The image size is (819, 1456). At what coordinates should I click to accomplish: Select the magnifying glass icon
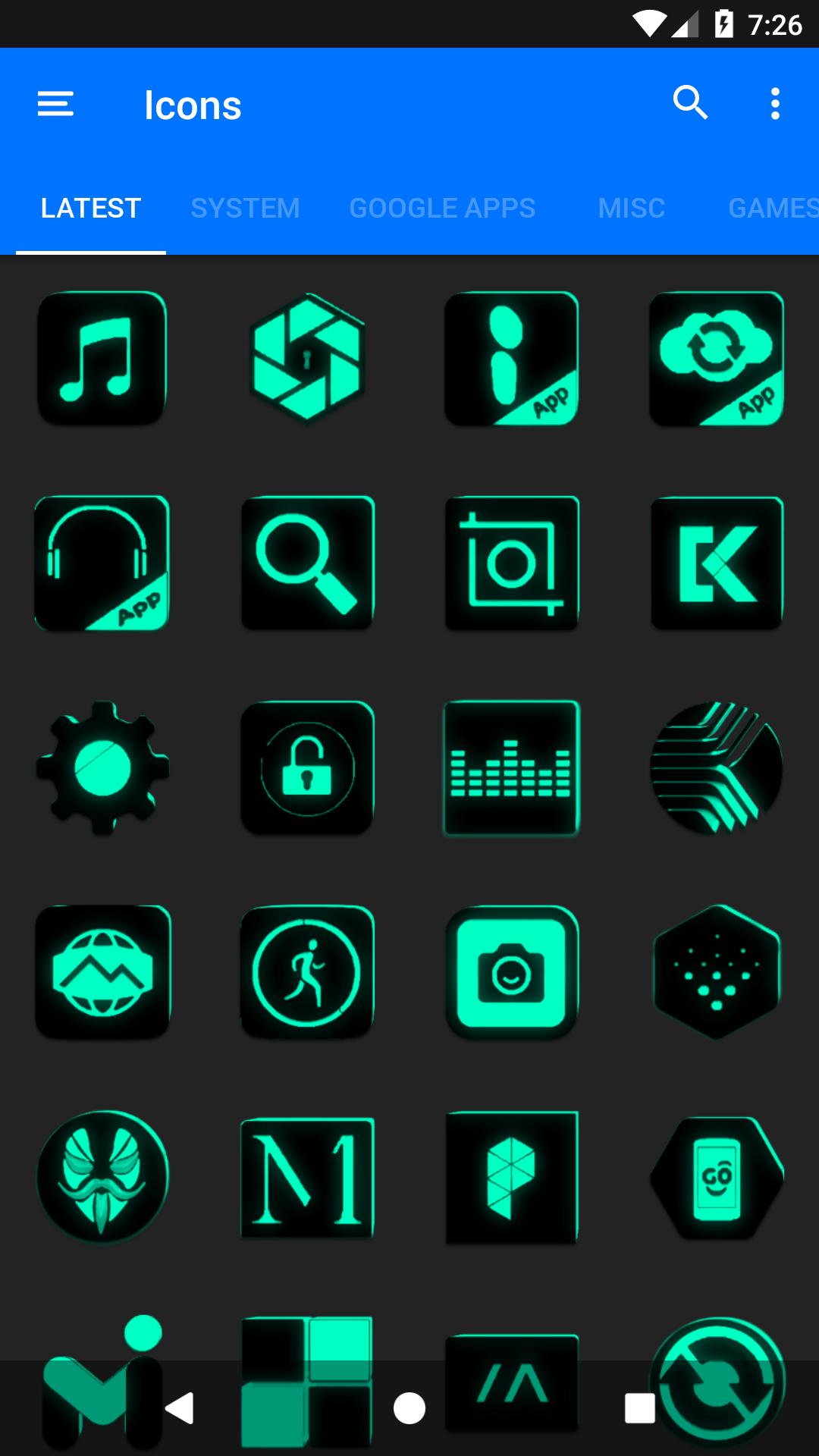click(307, 563)
